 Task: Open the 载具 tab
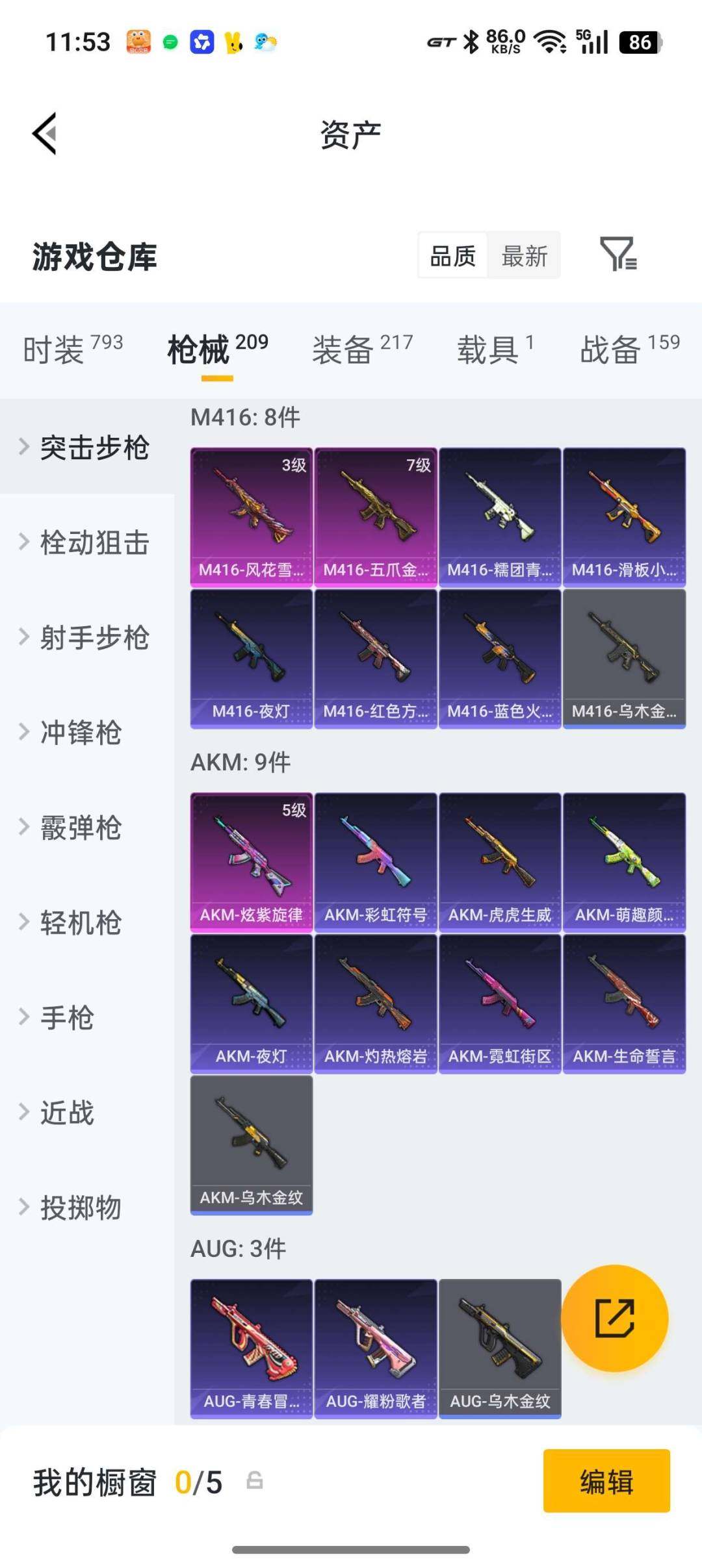[495, 349]
